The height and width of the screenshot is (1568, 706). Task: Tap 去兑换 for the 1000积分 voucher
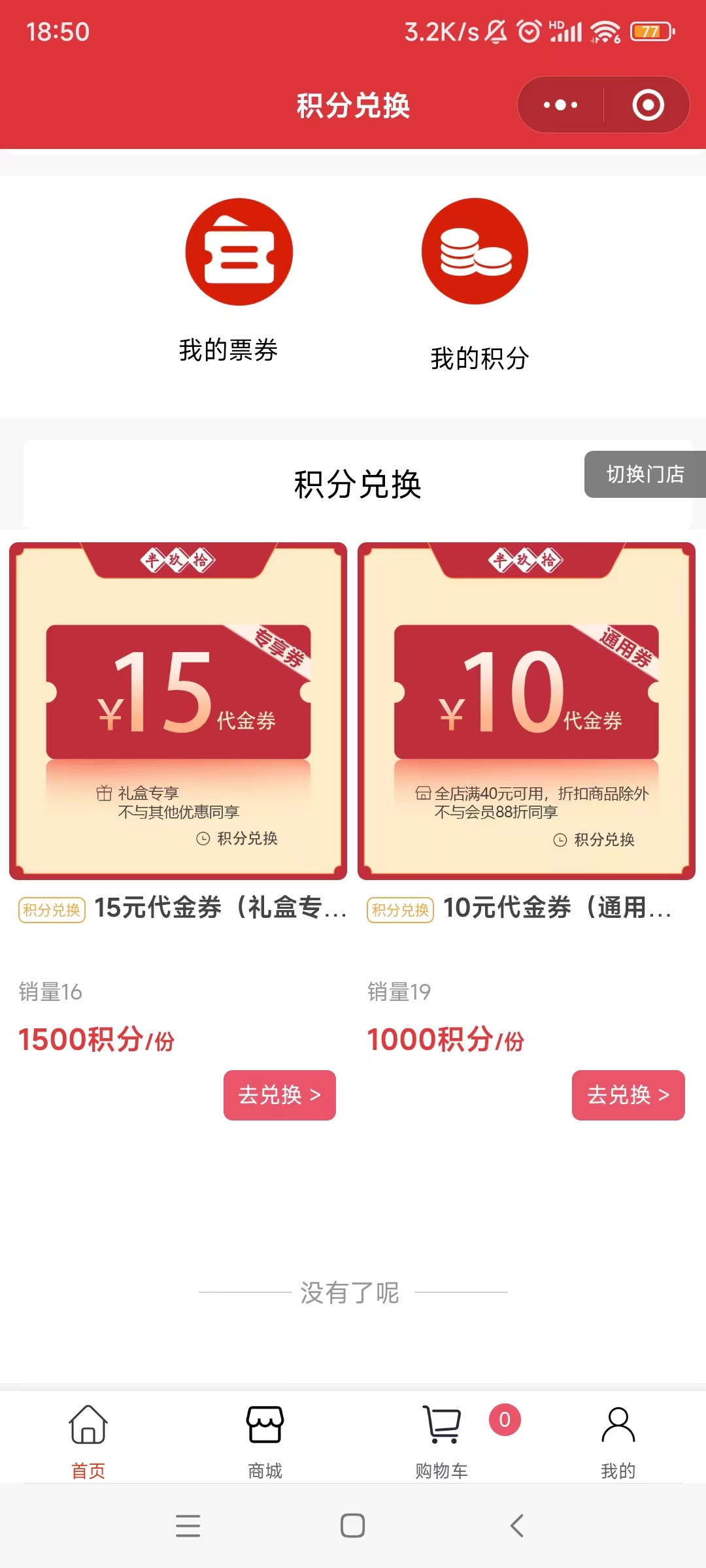(628, 1095)
